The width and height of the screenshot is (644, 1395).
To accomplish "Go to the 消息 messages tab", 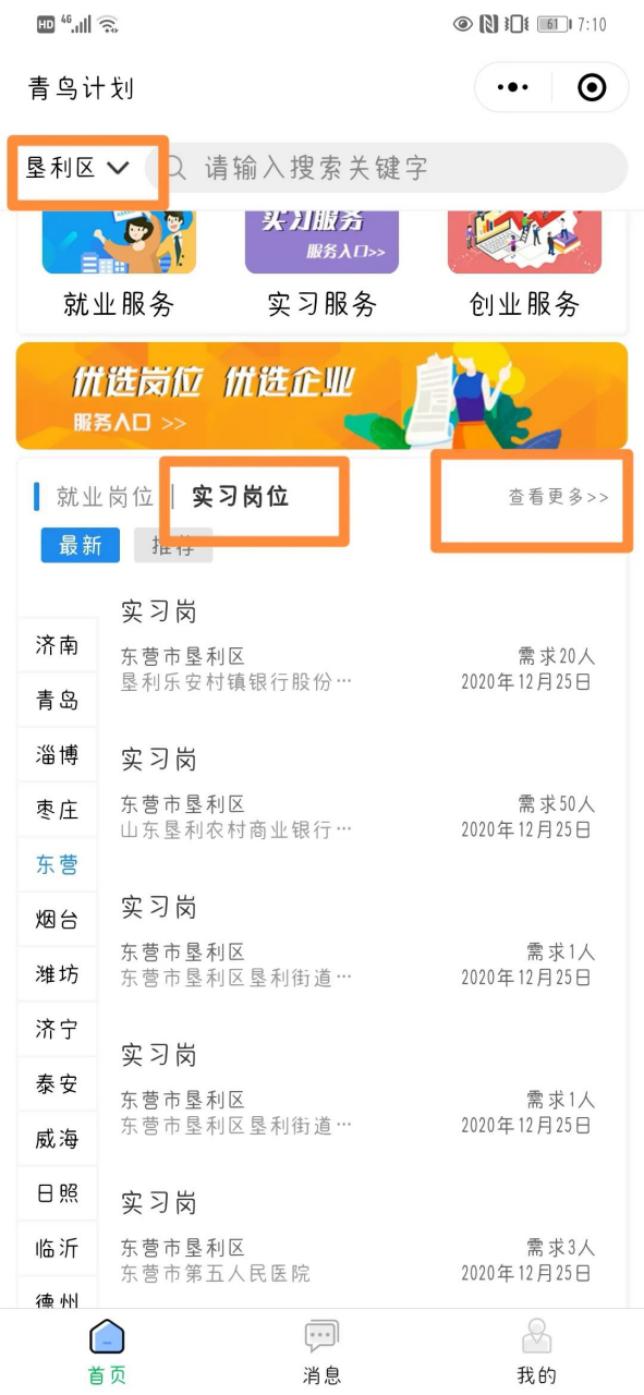I will (321, 1352).
